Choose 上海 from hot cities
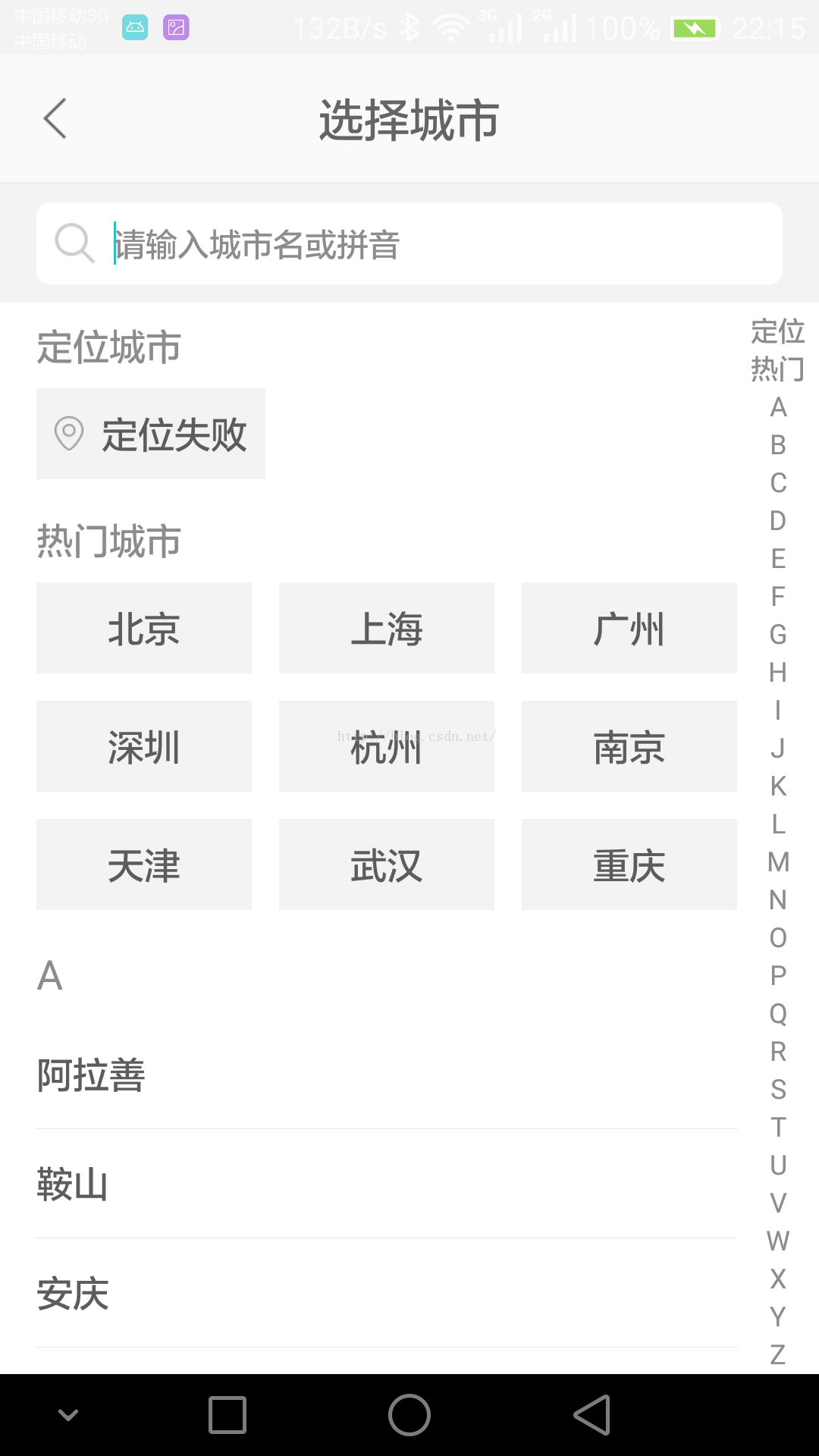 pyautogui.click(x=387, y=628)
